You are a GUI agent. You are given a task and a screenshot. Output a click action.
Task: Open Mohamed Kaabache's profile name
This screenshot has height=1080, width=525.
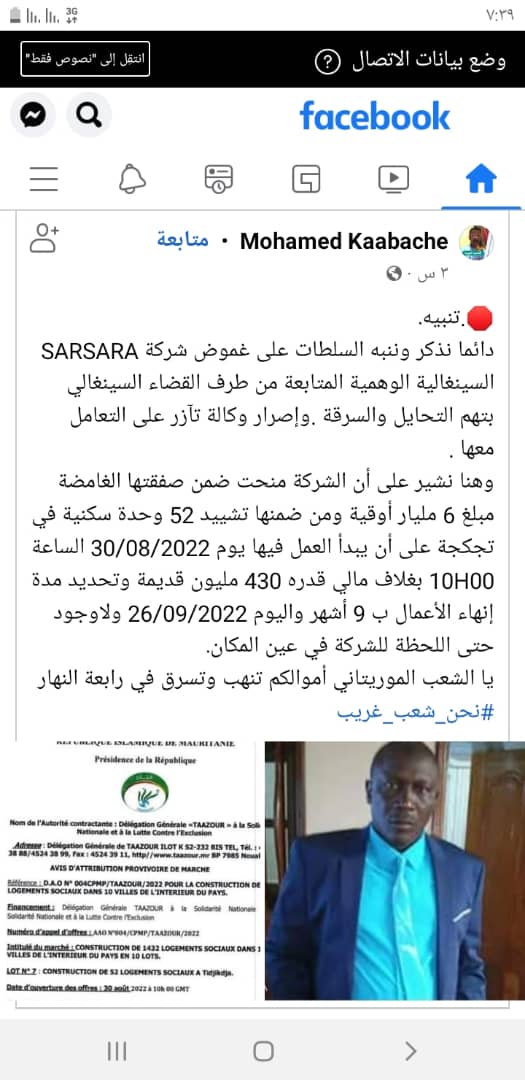pyautogui.click(x=344, y=242)
